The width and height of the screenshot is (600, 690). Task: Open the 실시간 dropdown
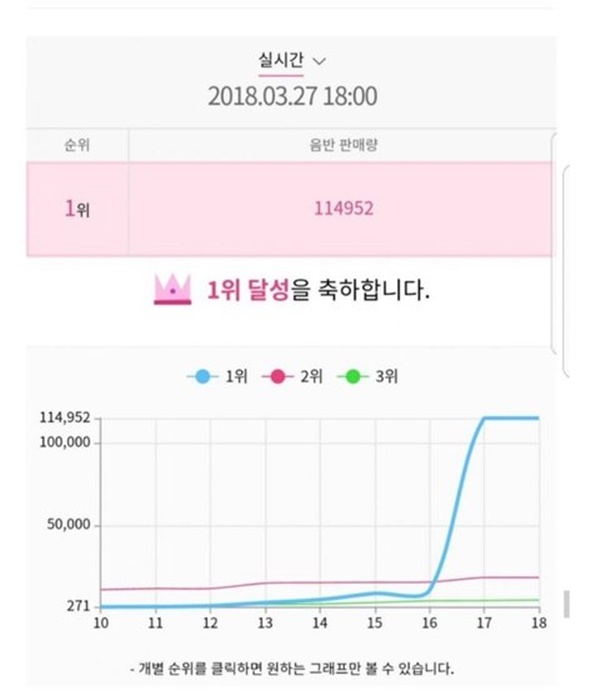pyautogui.click(x=292, y=61)
